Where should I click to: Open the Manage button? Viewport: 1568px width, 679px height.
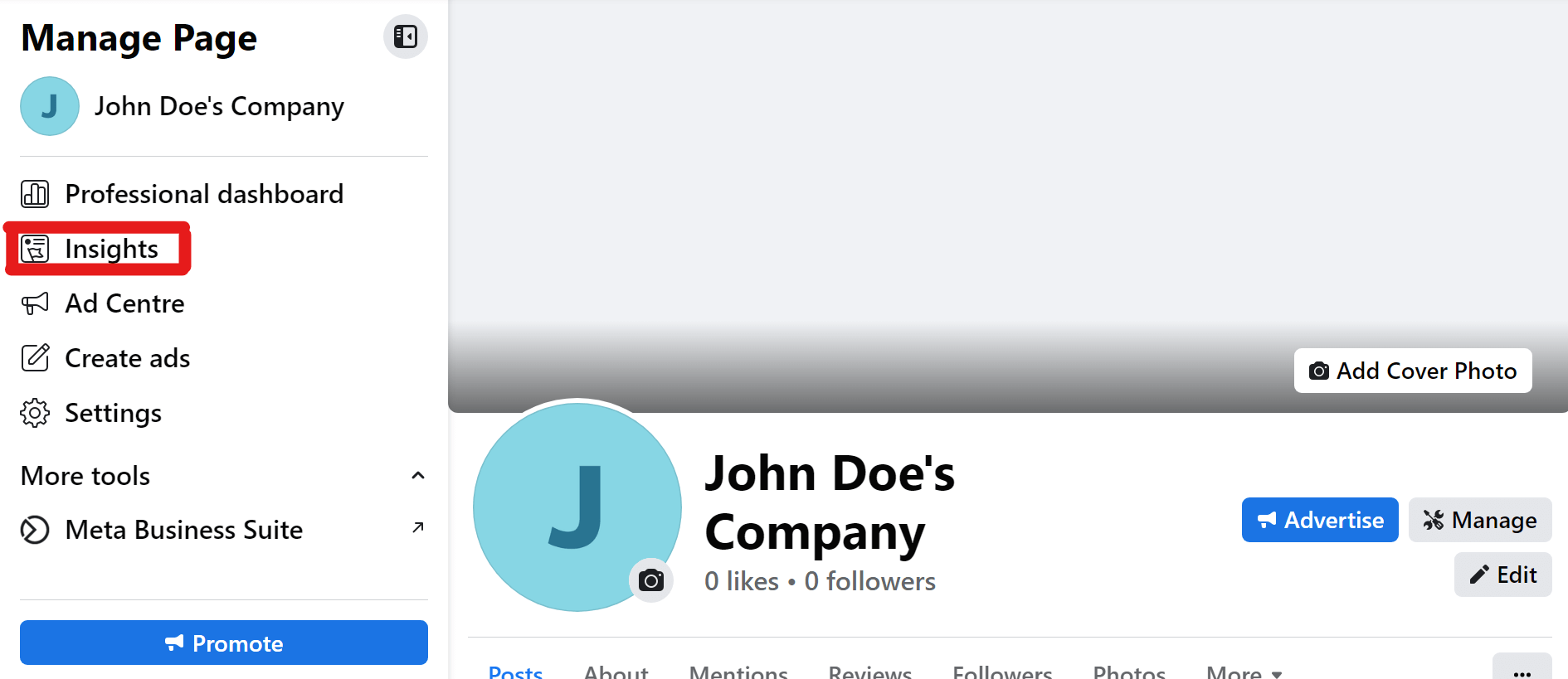pyautogui.click(x=1479, y=520)
